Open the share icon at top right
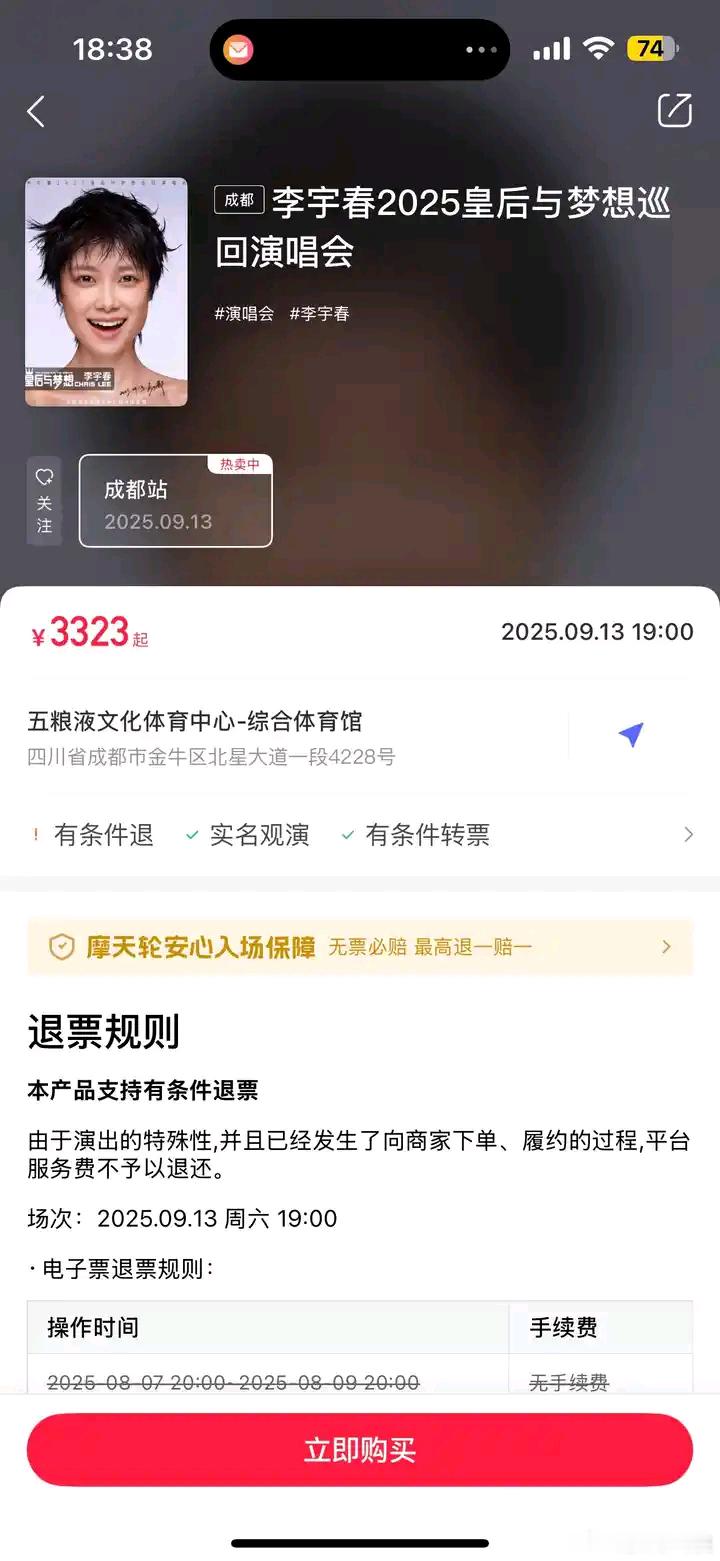The height and width of the screenshot is (1561, 720). pos(675,112)
